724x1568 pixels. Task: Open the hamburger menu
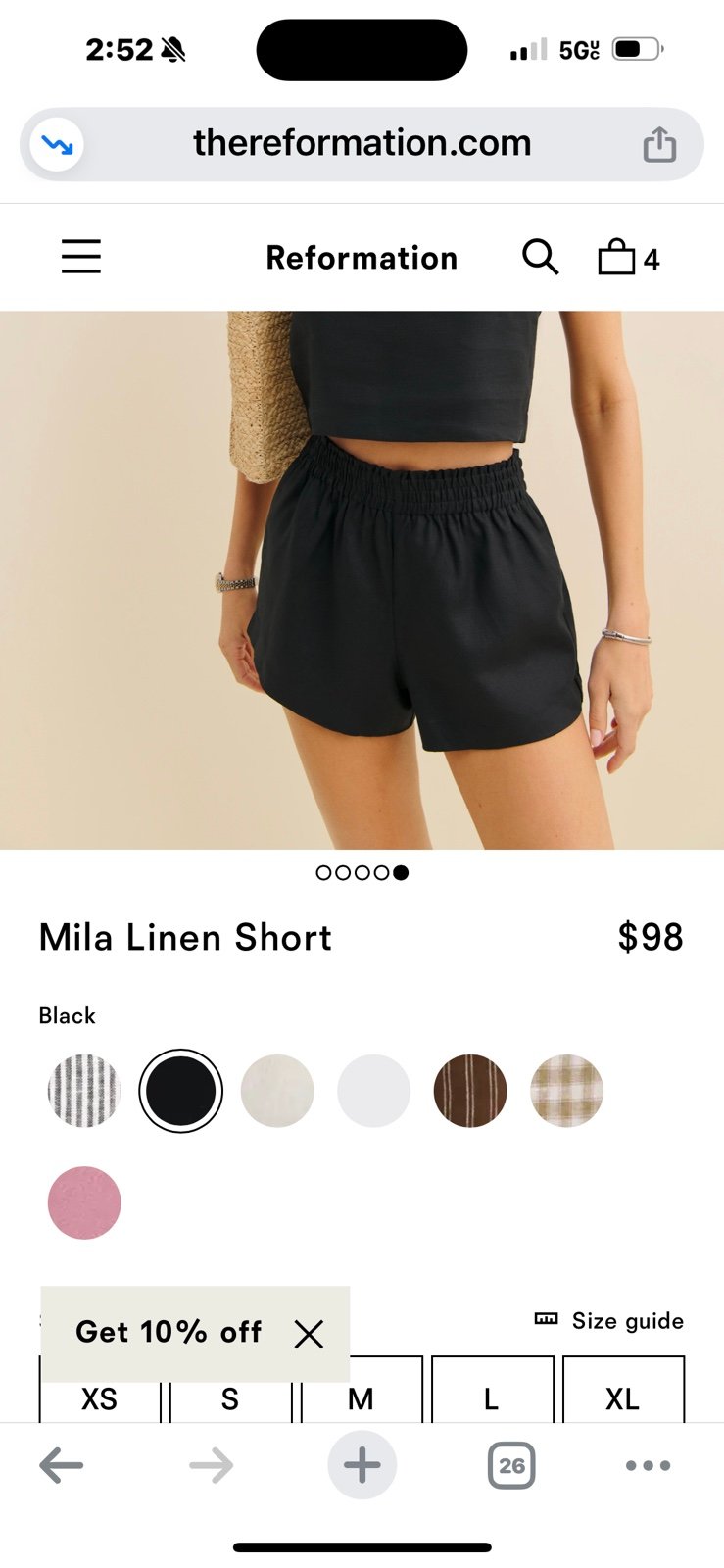click(x=81, y=257)
